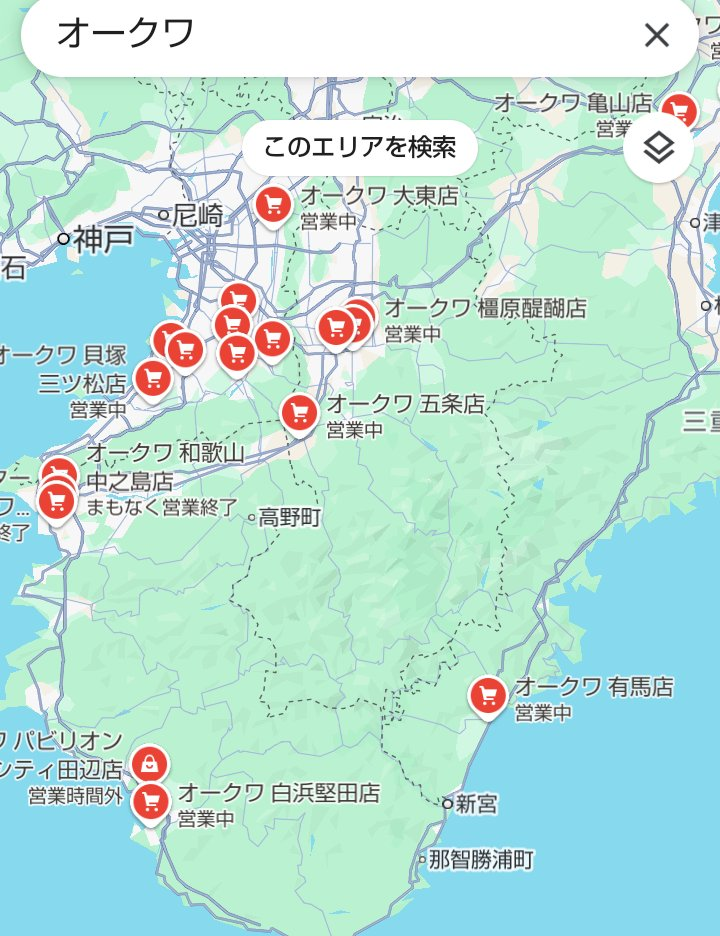Image resolution: width=720 pixels, height=936 pixels.
Task: Tap the パビリオンシティ田辺店 shopping bag pin
Action: (149, 765)
